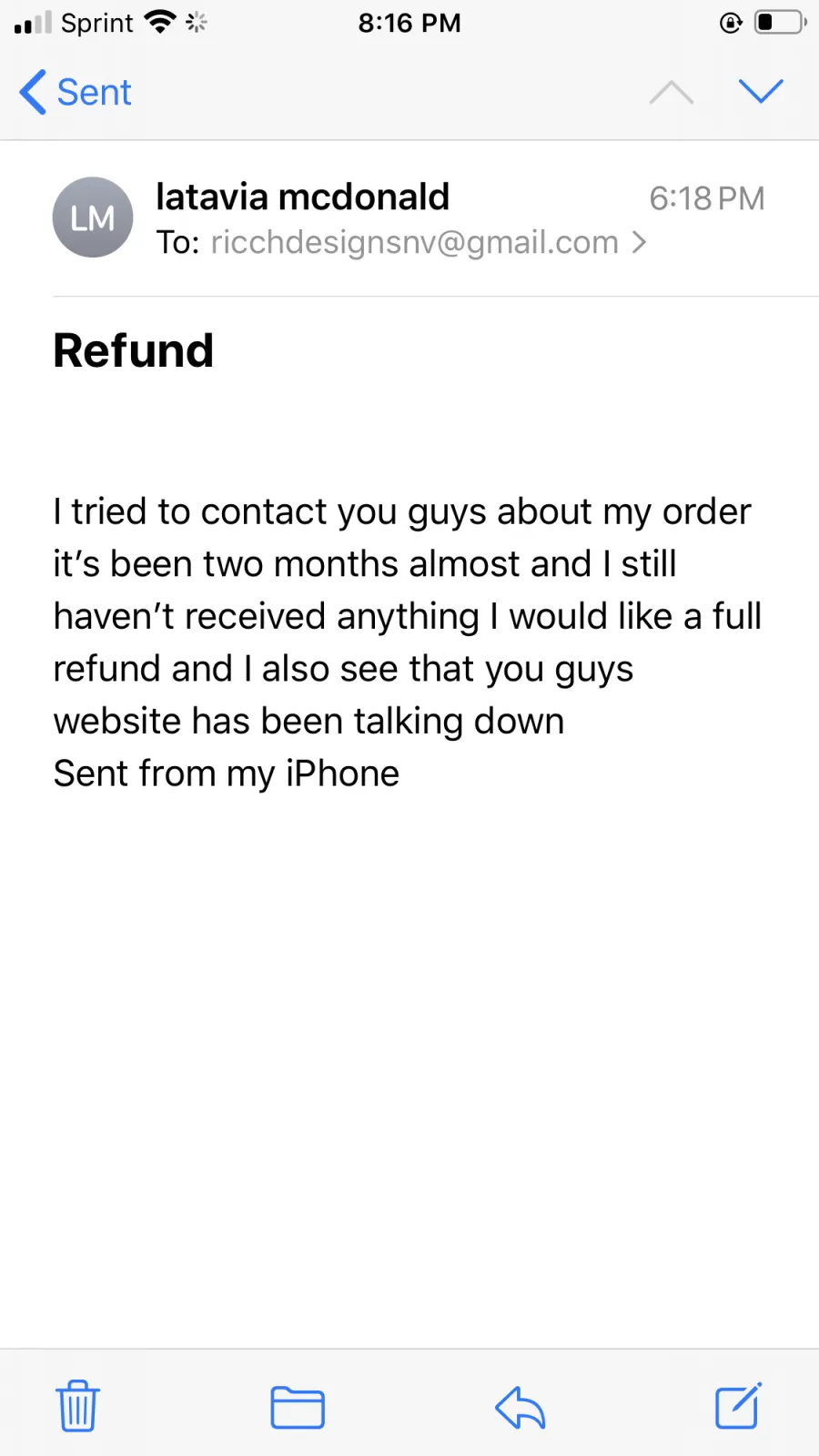Move message using the folder icon
The height and width of the screenshot is (1456, 819).
coord(298,1408)
